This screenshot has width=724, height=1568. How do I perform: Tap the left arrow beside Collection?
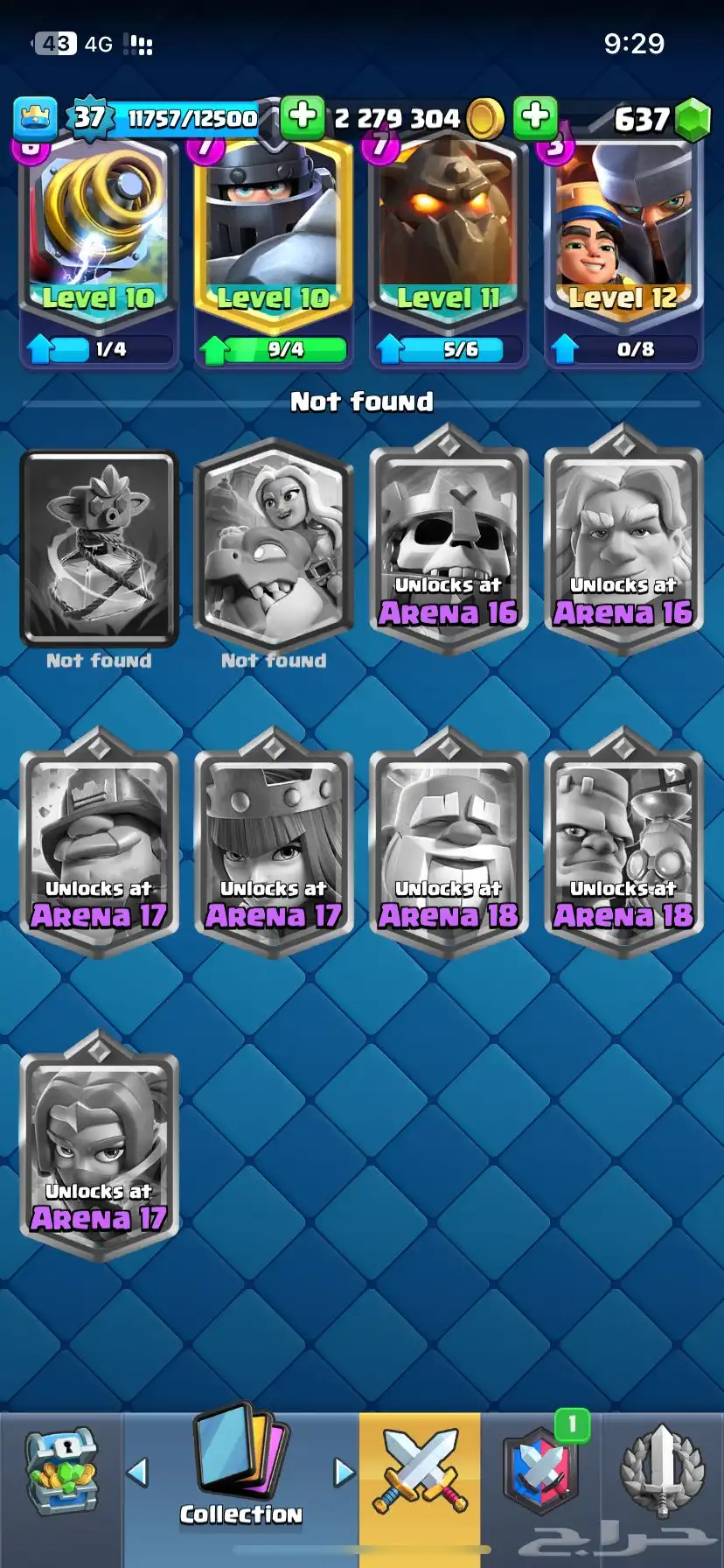138,1472
